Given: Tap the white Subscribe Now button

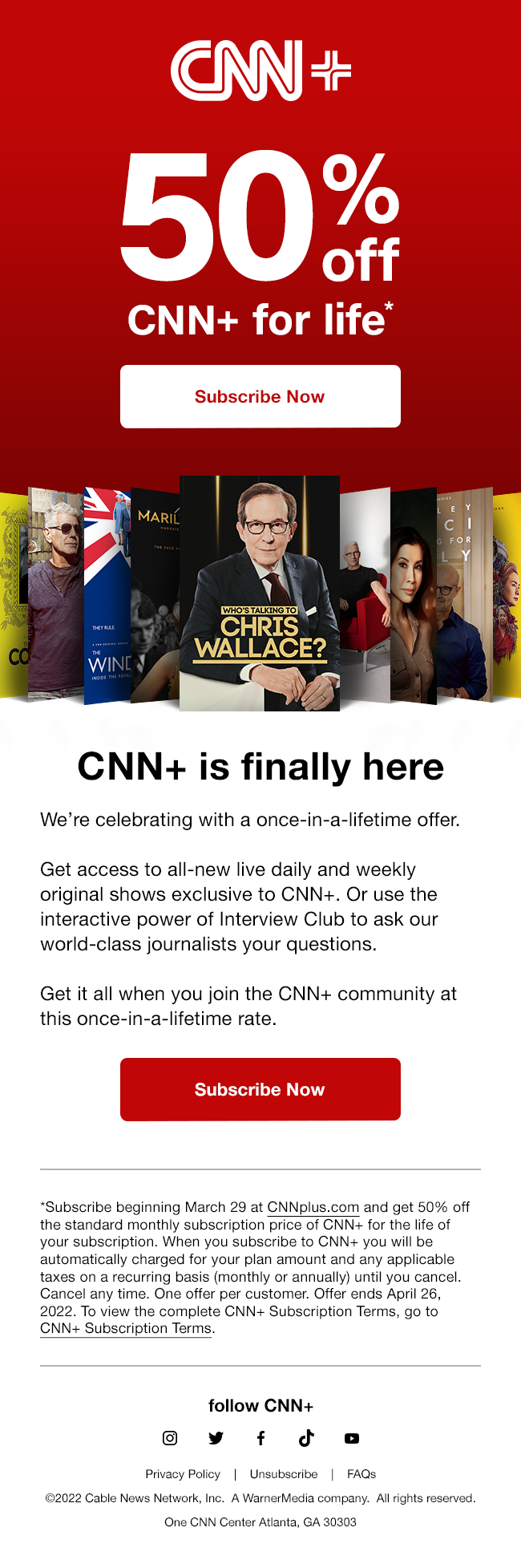Looking at the screenshot, I should [260, 396].
